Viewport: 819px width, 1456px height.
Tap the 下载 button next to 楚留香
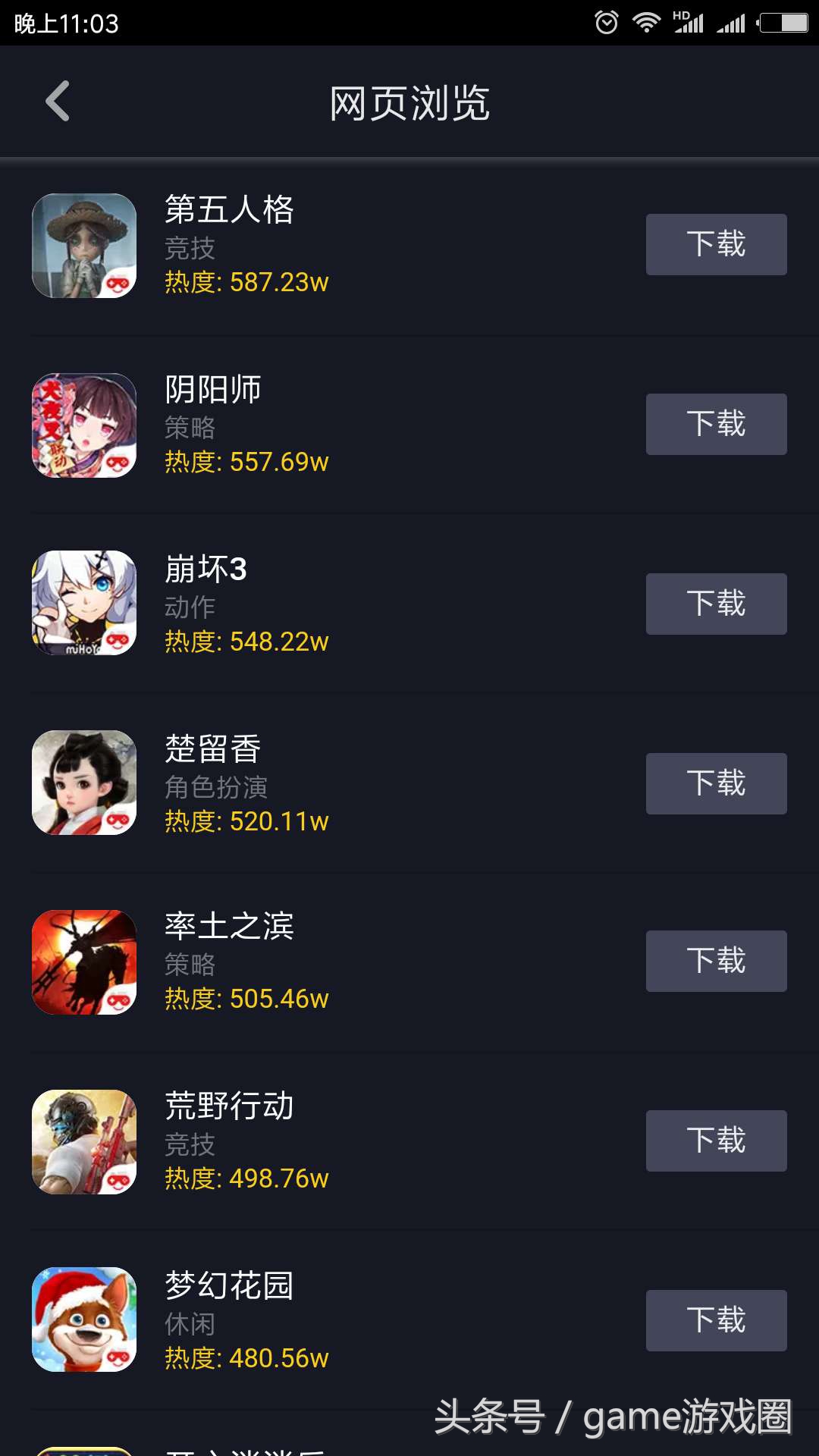click(x=715, y=783)
